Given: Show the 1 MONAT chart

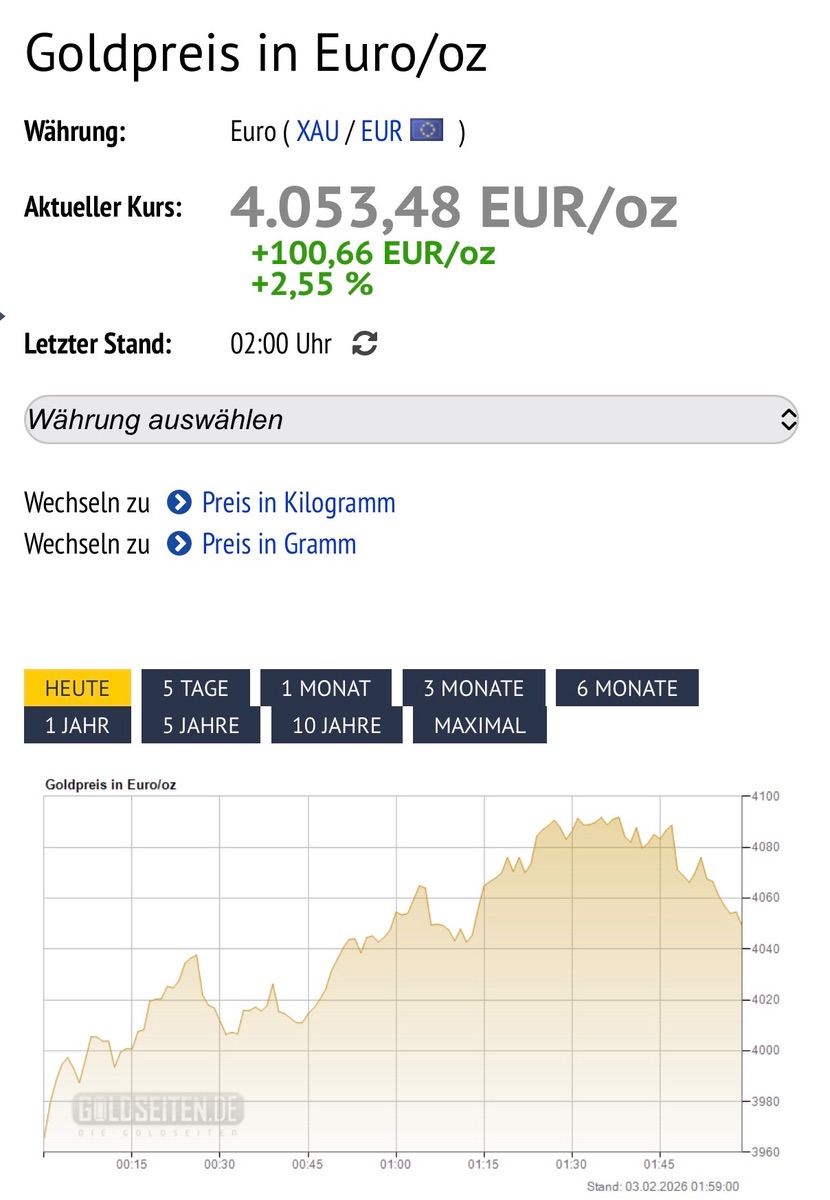Looking at the screenshot, I should (x=326, y=688).
